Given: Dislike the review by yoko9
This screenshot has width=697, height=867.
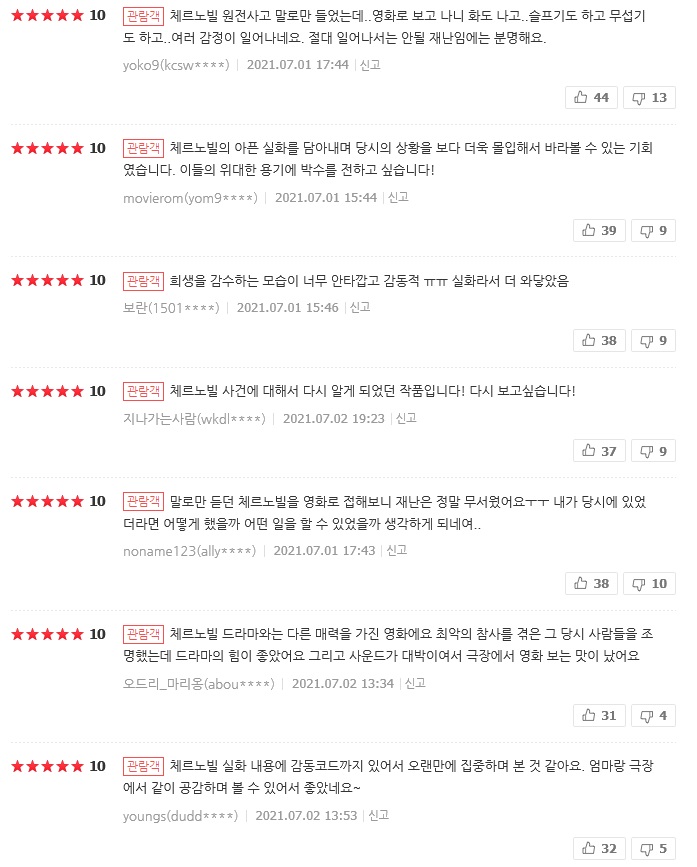Looking at the screenshot, I should [649, 98].
